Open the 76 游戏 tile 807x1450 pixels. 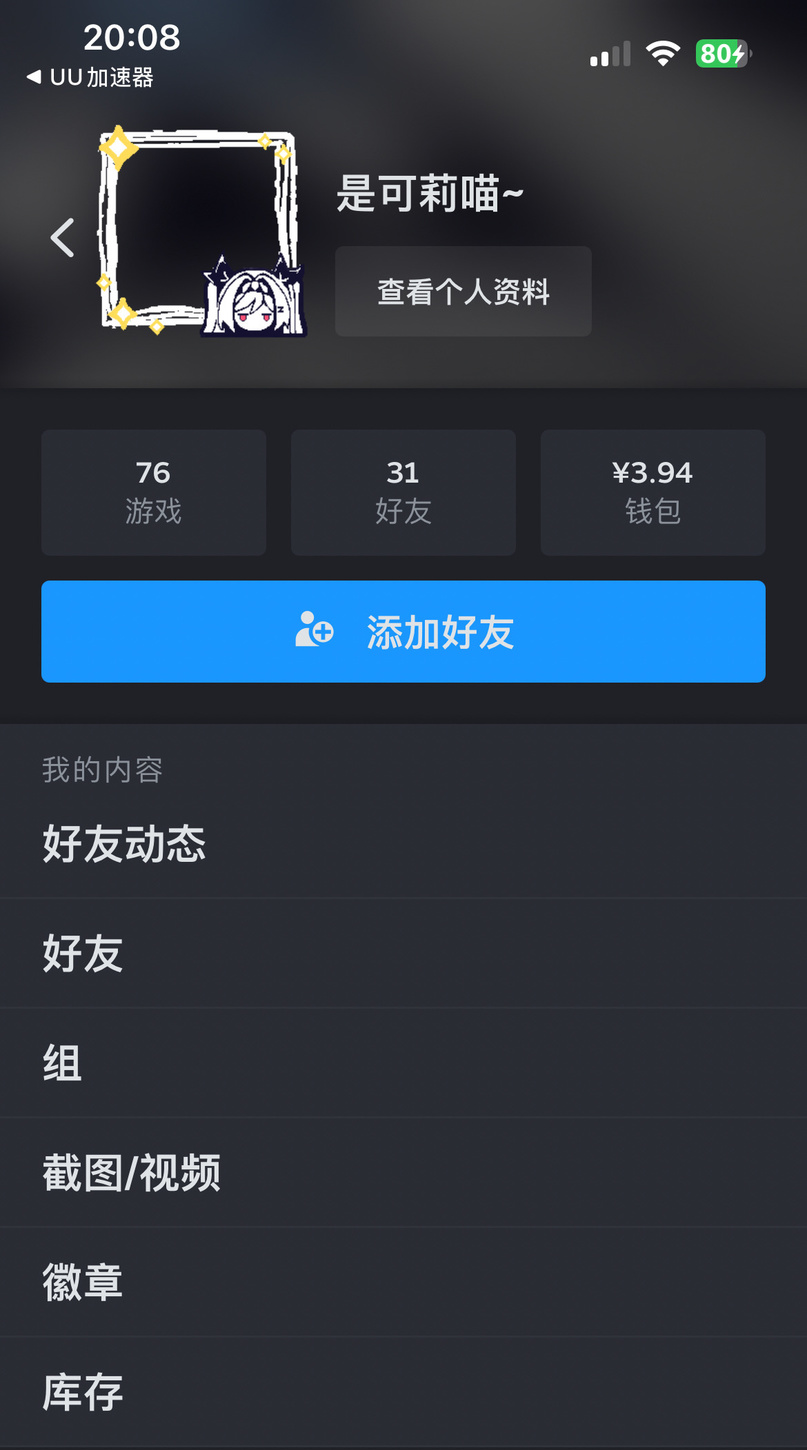[153, 492]
